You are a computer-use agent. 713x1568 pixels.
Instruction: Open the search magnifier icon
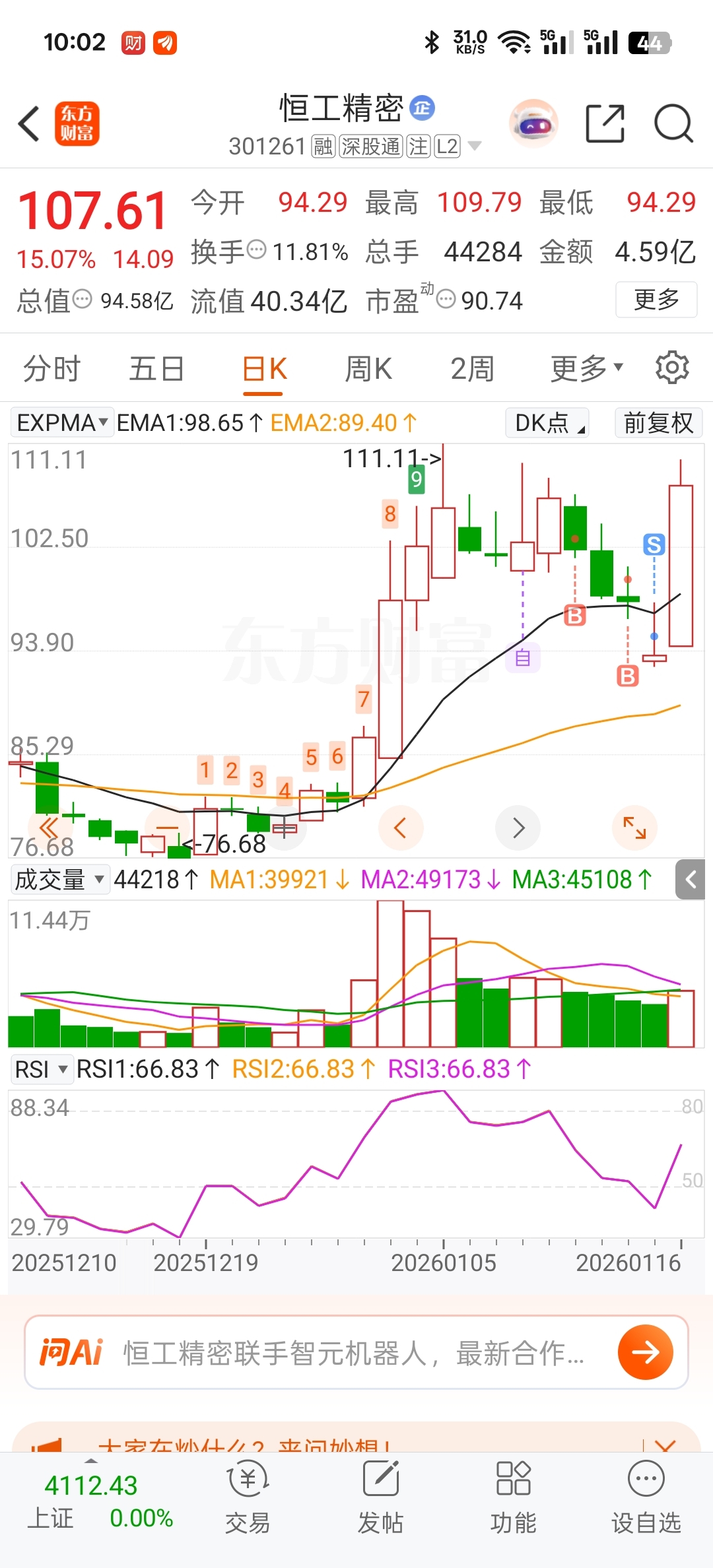pyautogui.click(x=673, y=123)
